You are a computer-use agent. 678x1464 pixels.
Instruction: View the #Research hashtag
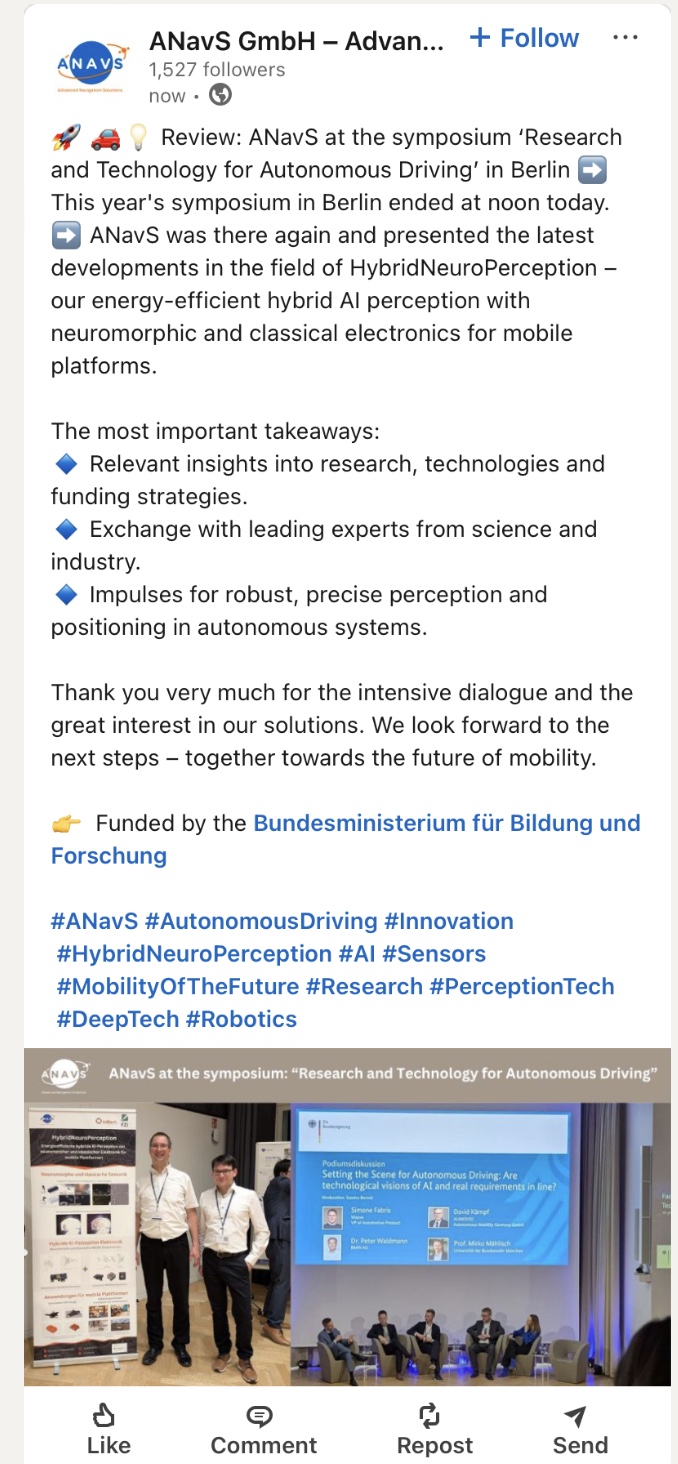[x=364, y=986]
